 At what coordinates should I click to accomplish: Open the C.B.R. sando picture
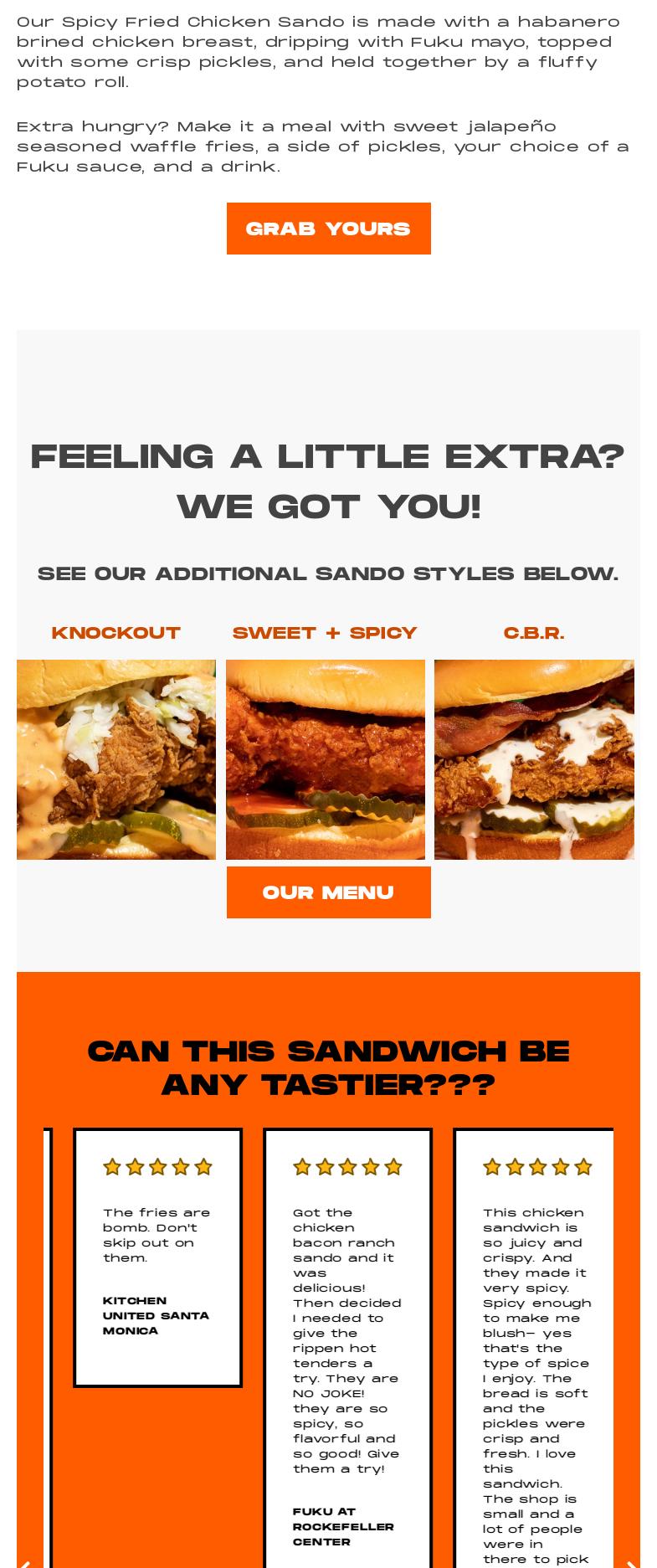pos(534,759)
